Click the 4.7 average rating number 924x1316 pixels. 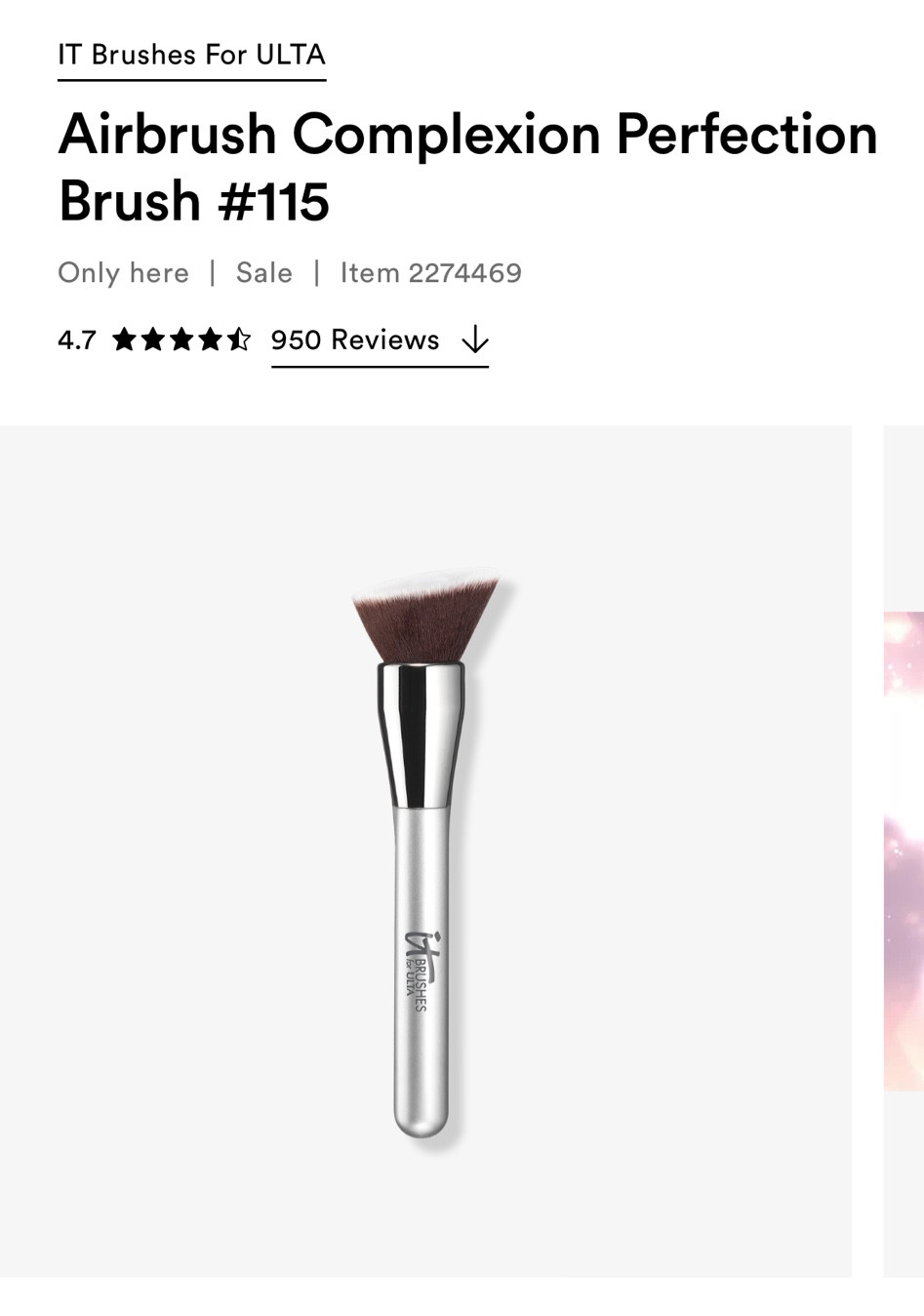click(x=76, y=339)
